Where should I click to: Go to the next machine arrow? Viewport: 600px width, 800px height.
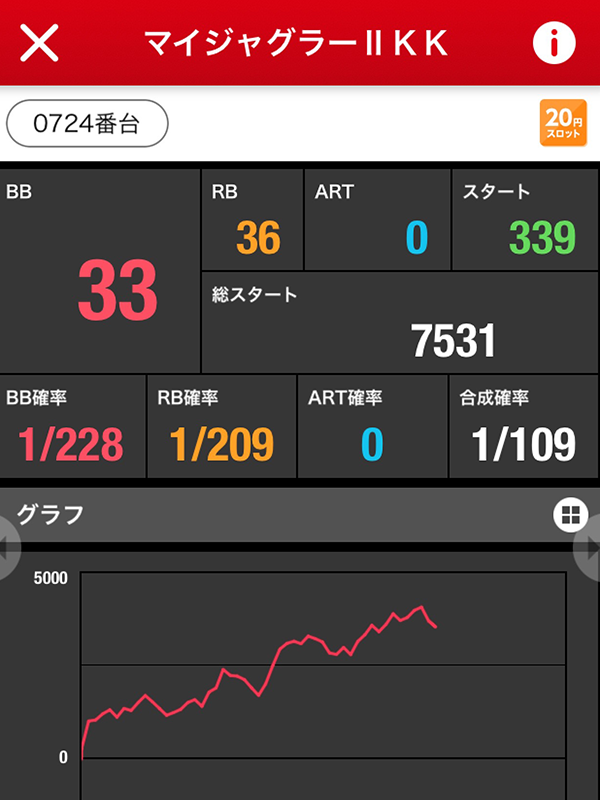point(590,548)
